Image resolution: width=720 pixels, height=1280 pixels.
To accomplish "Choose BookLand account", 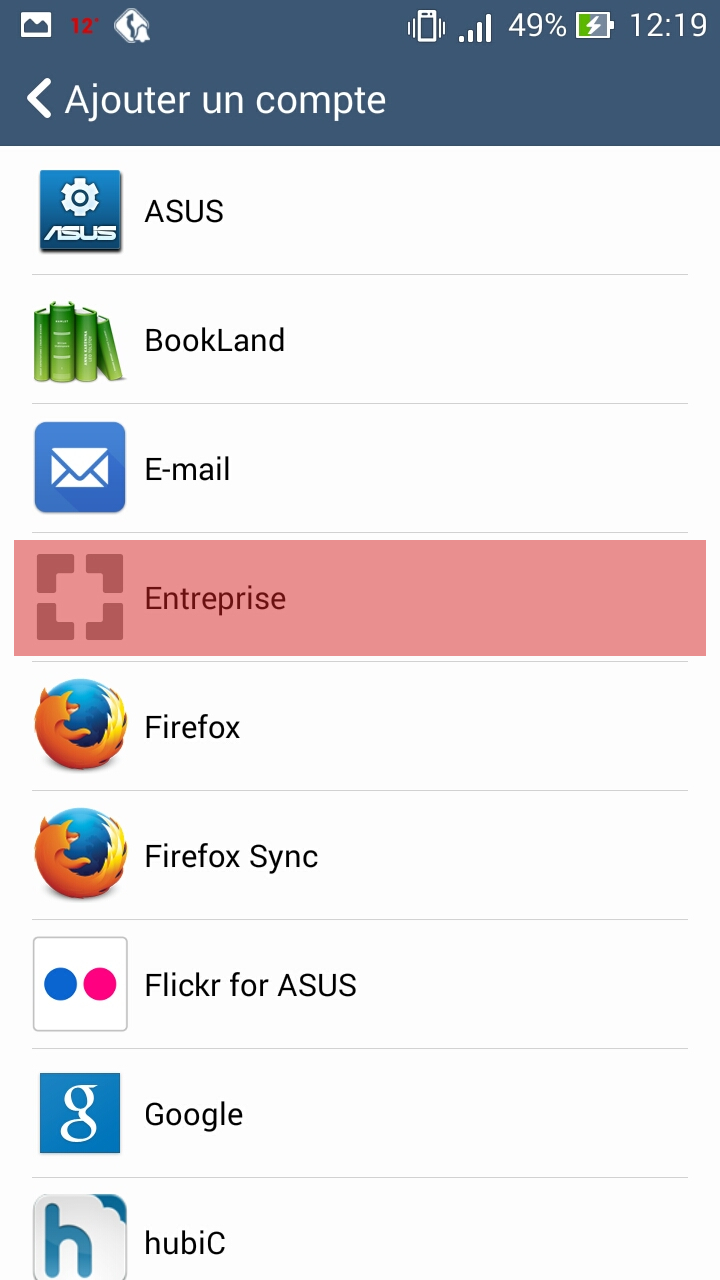I will click(x=360, y=340).
